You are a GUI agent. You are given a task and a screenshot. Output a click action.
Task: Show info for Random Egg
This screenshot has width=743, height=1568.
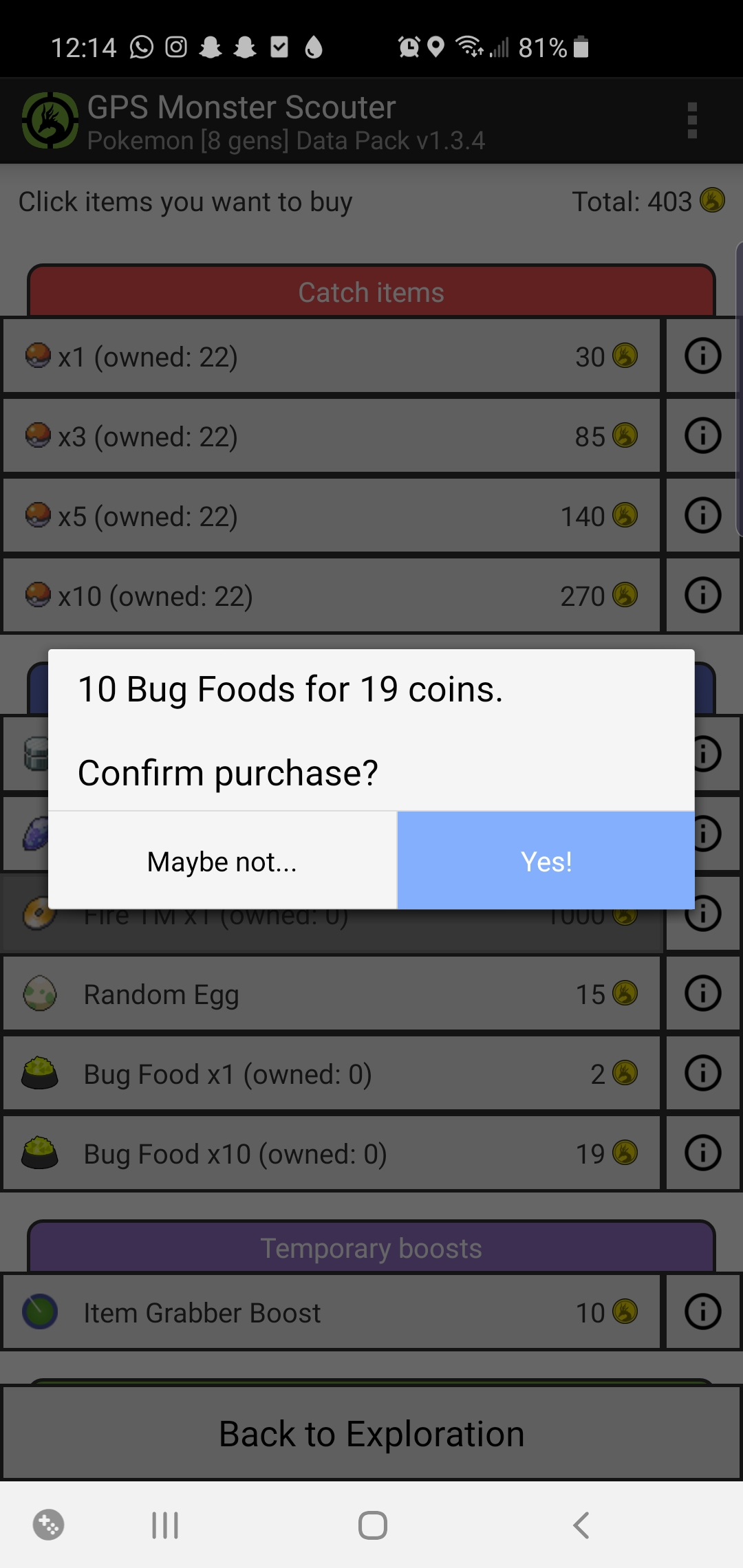tap(702, 994)
